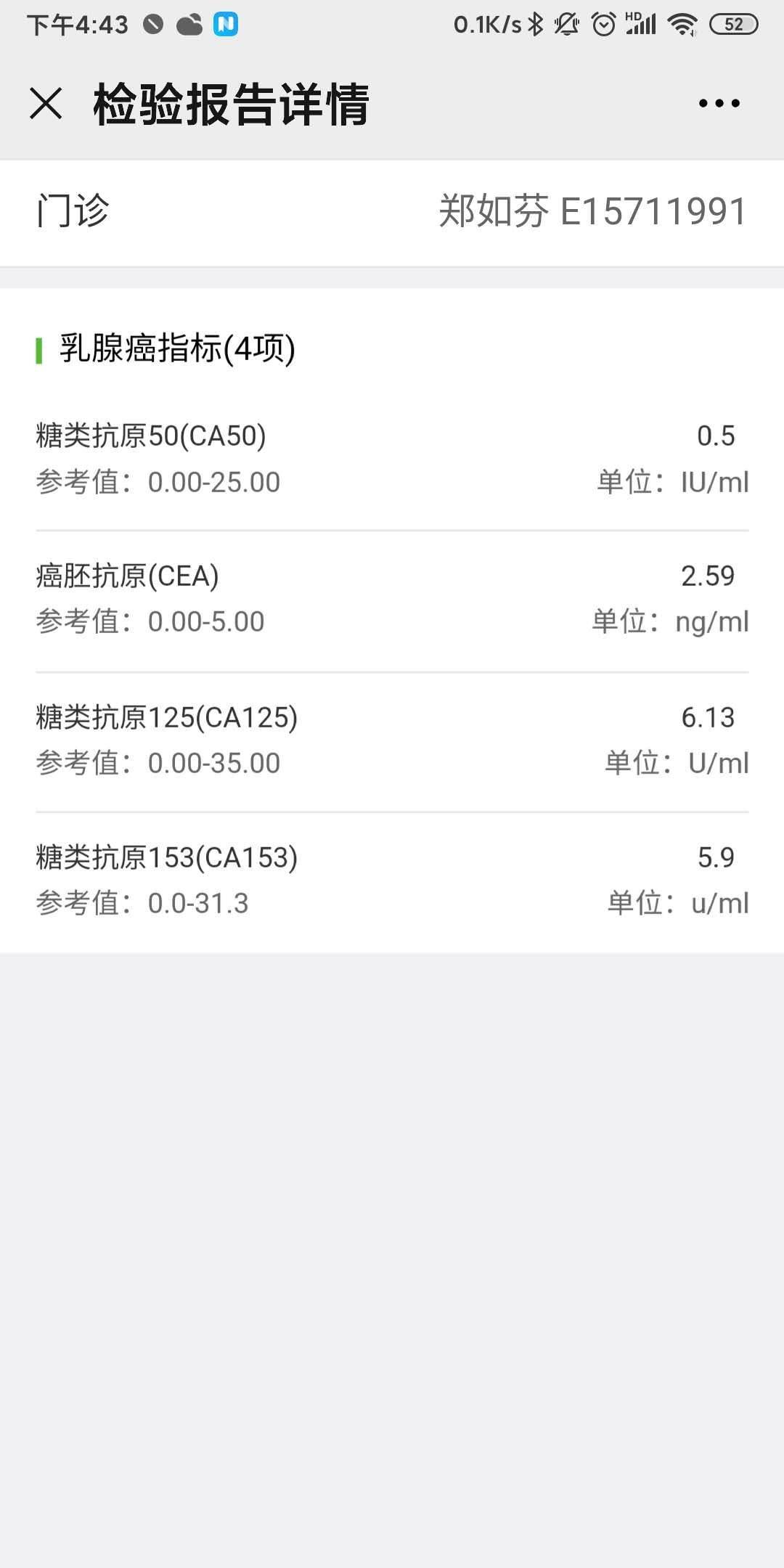Select the 检验报告详情 title

pyautogui.click(x=229, y=104)
